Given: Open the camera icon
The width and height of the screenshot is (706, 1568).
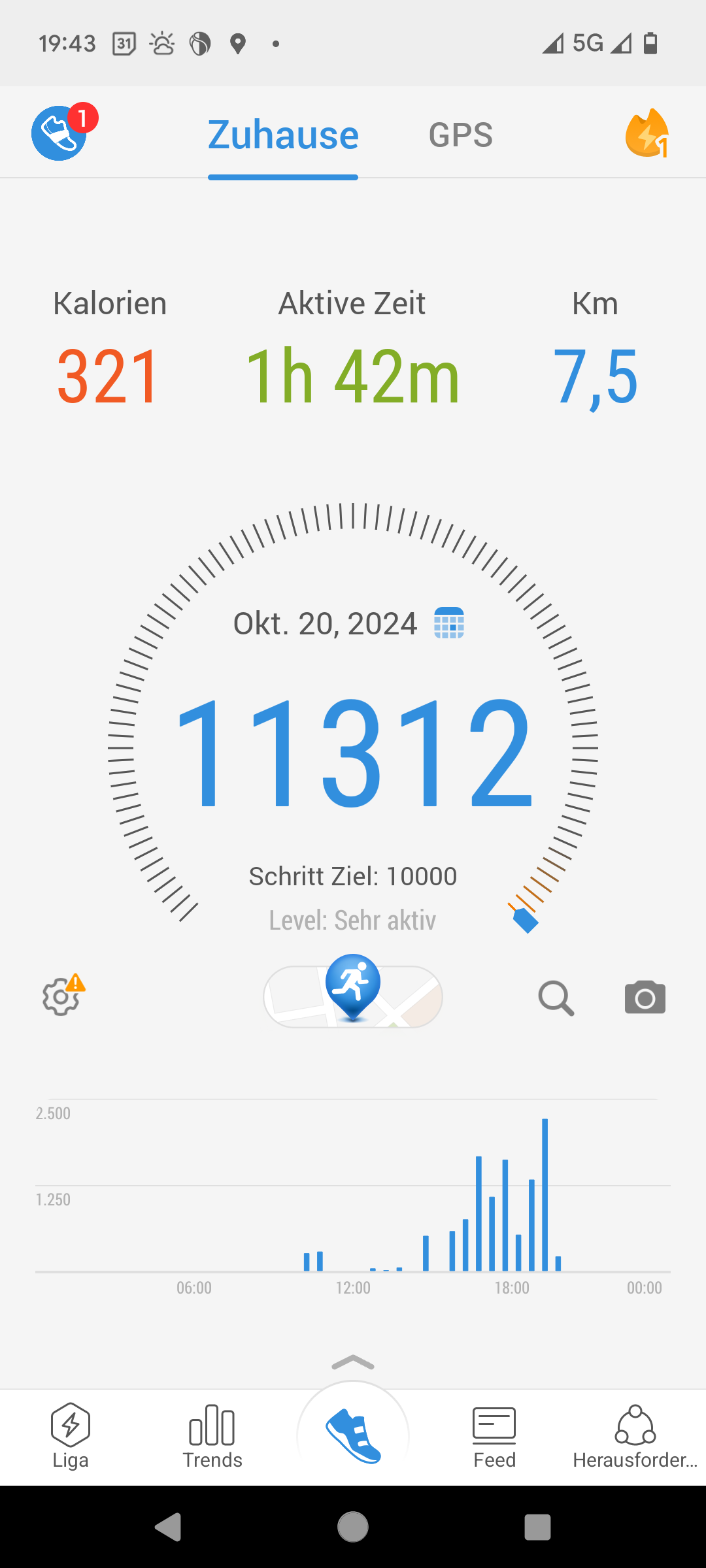Looking at the screenshot, I should pyautogui.click(x=645, y=998).
